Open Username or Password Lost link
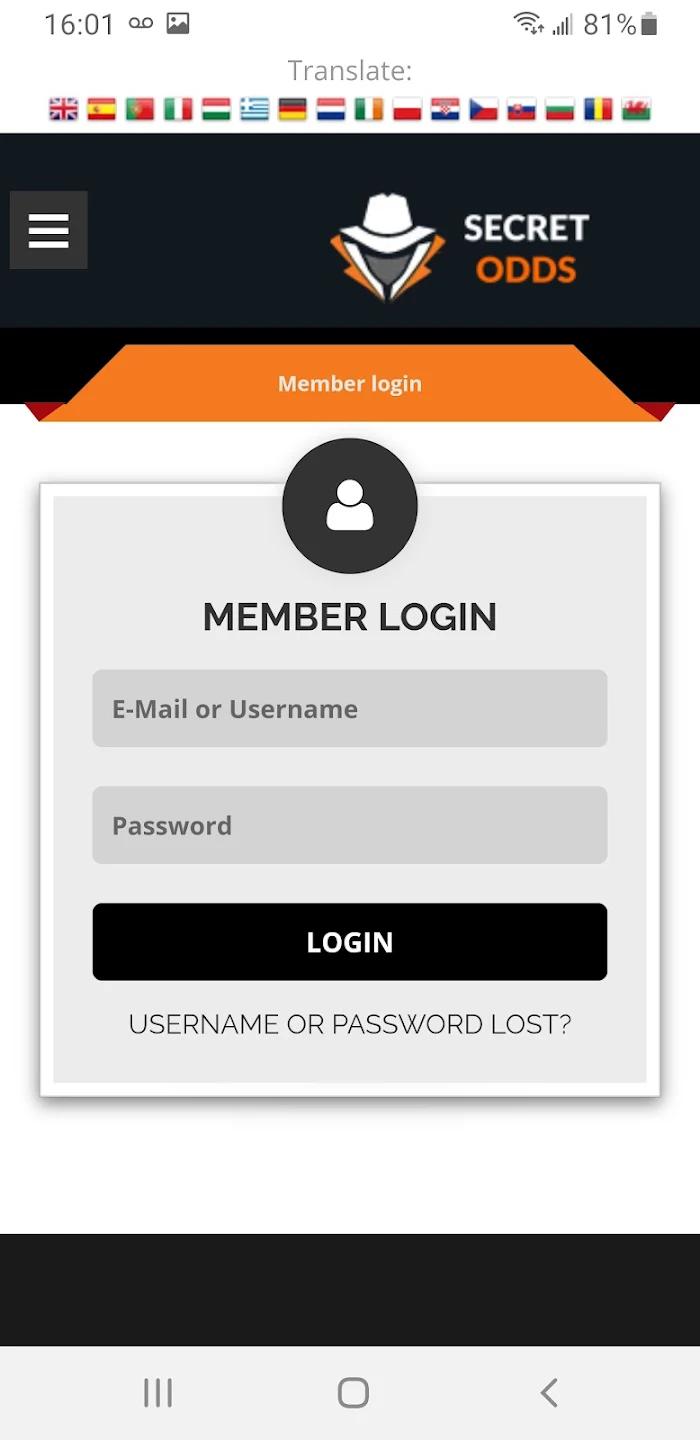The height and width of the screenshot is (1440, 700). click(349, 1024)
